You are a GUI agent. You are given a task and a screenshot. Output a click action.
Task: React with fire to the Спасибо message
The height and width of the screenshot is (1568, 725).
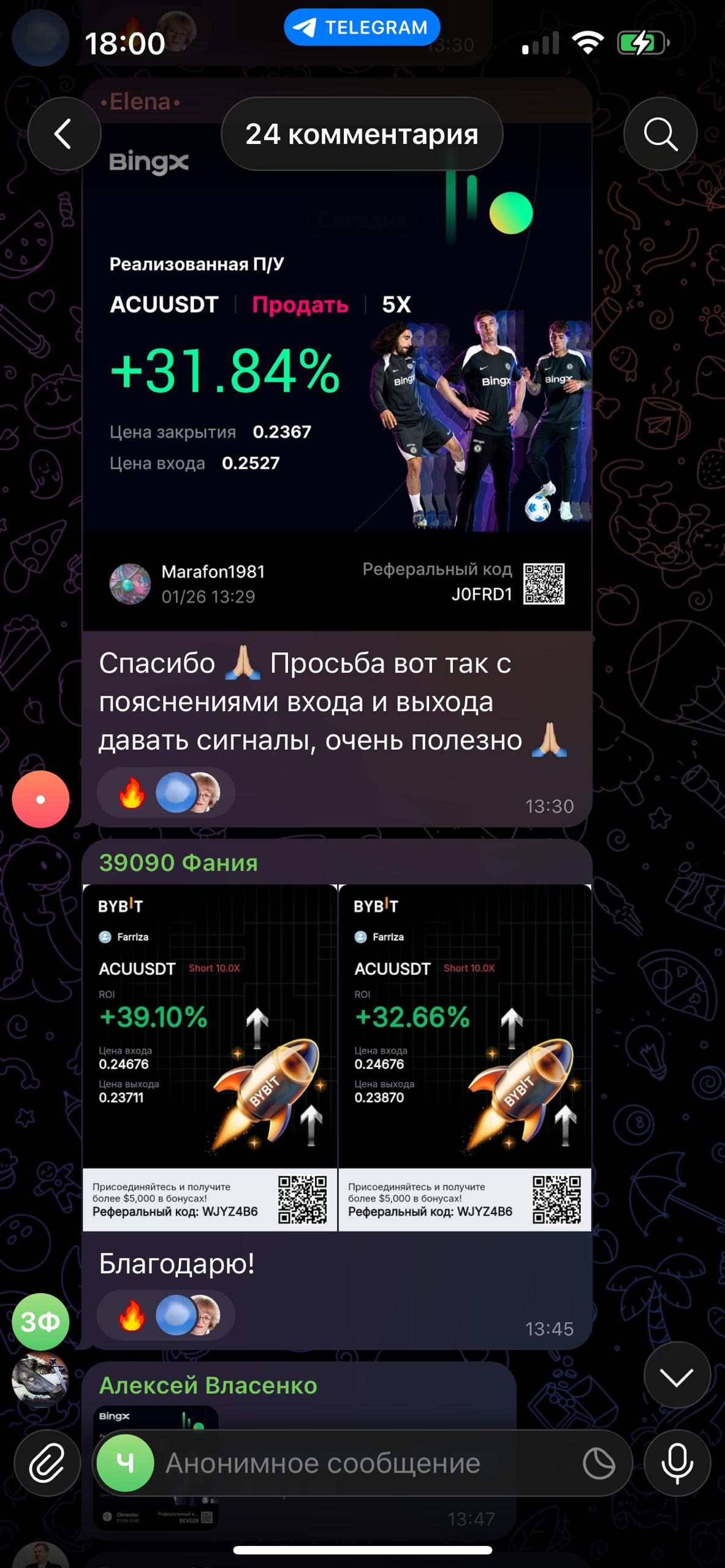click(132, 793)
